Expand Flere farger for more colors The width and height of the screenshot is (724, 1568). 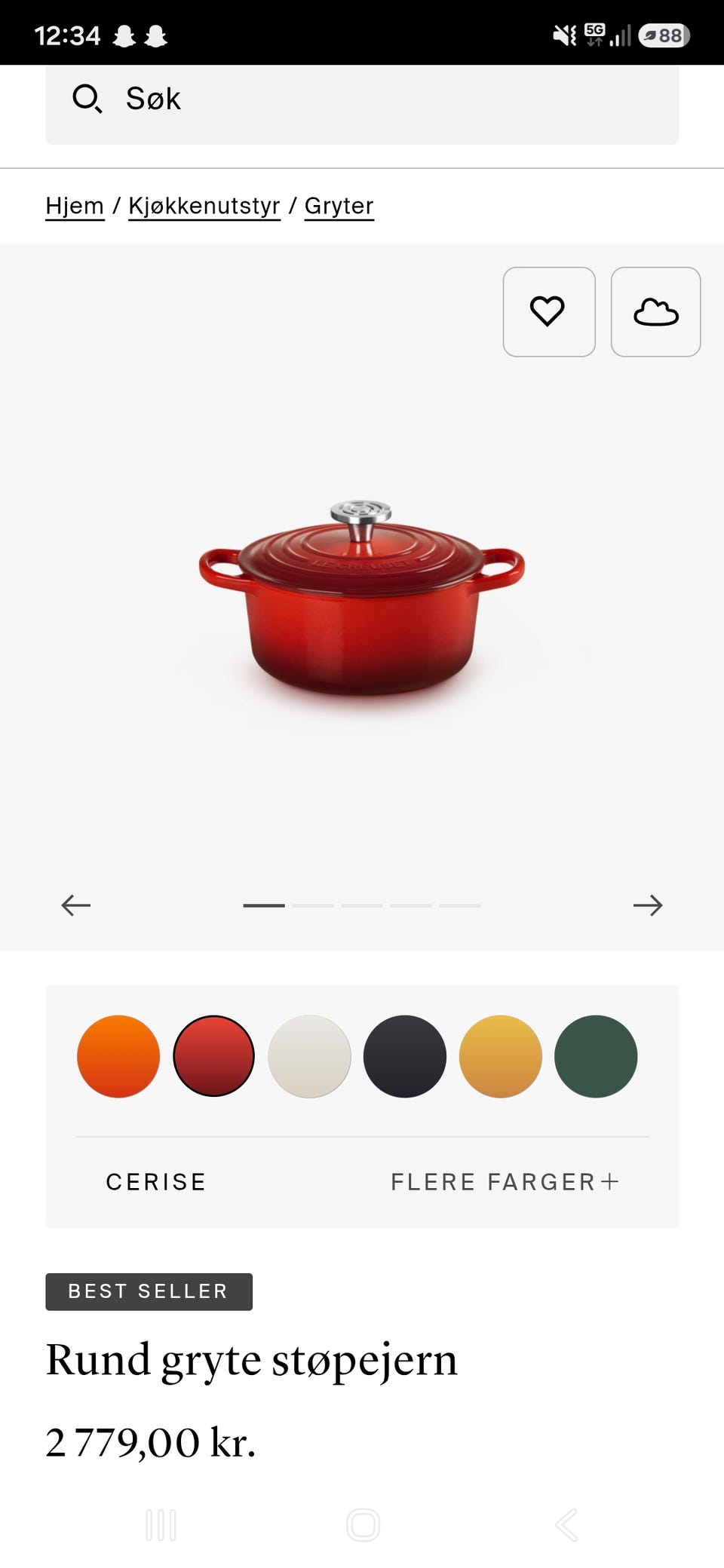point(505,1181)
